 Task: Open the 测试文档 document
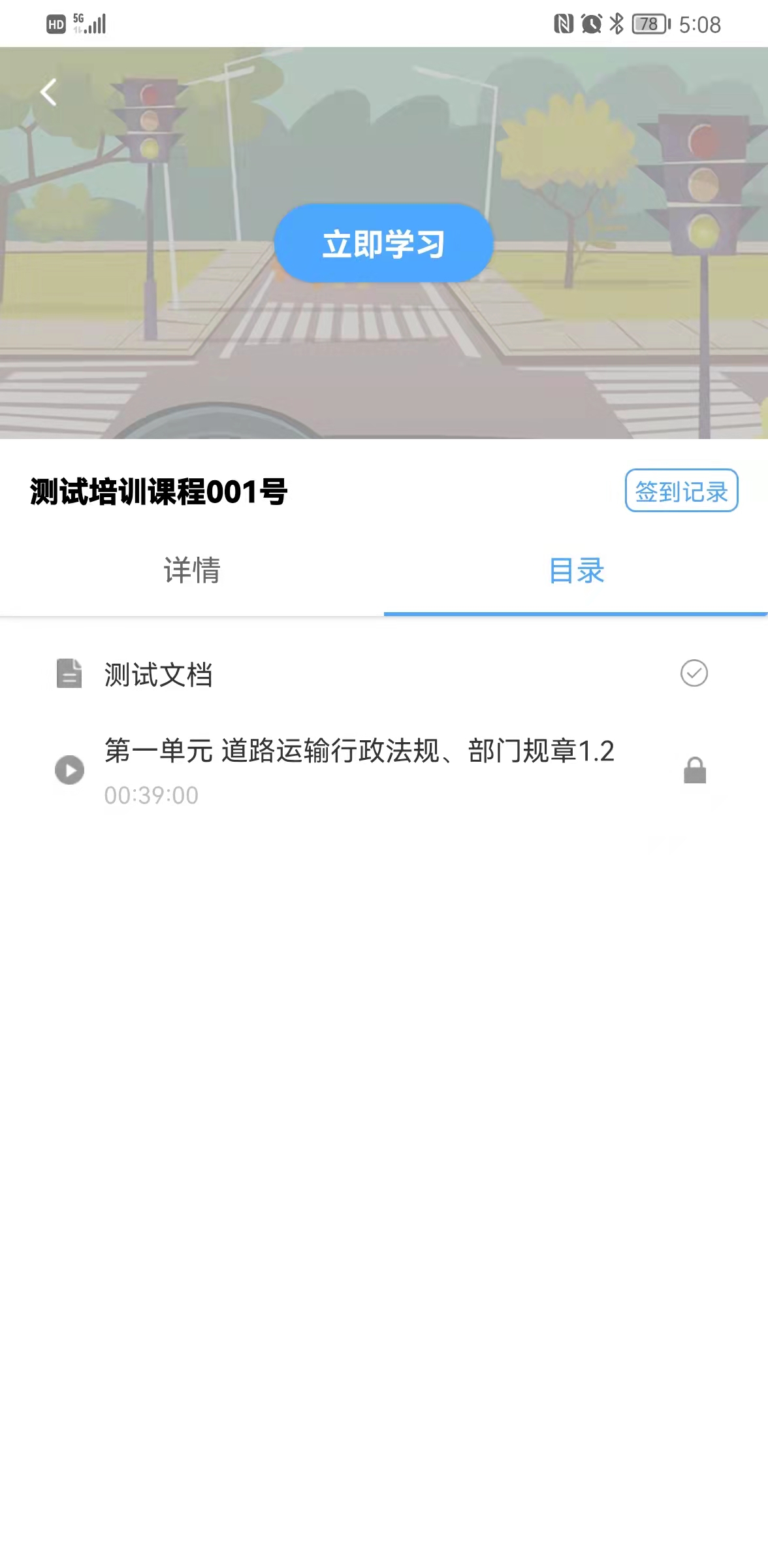[x=159, y=674]
